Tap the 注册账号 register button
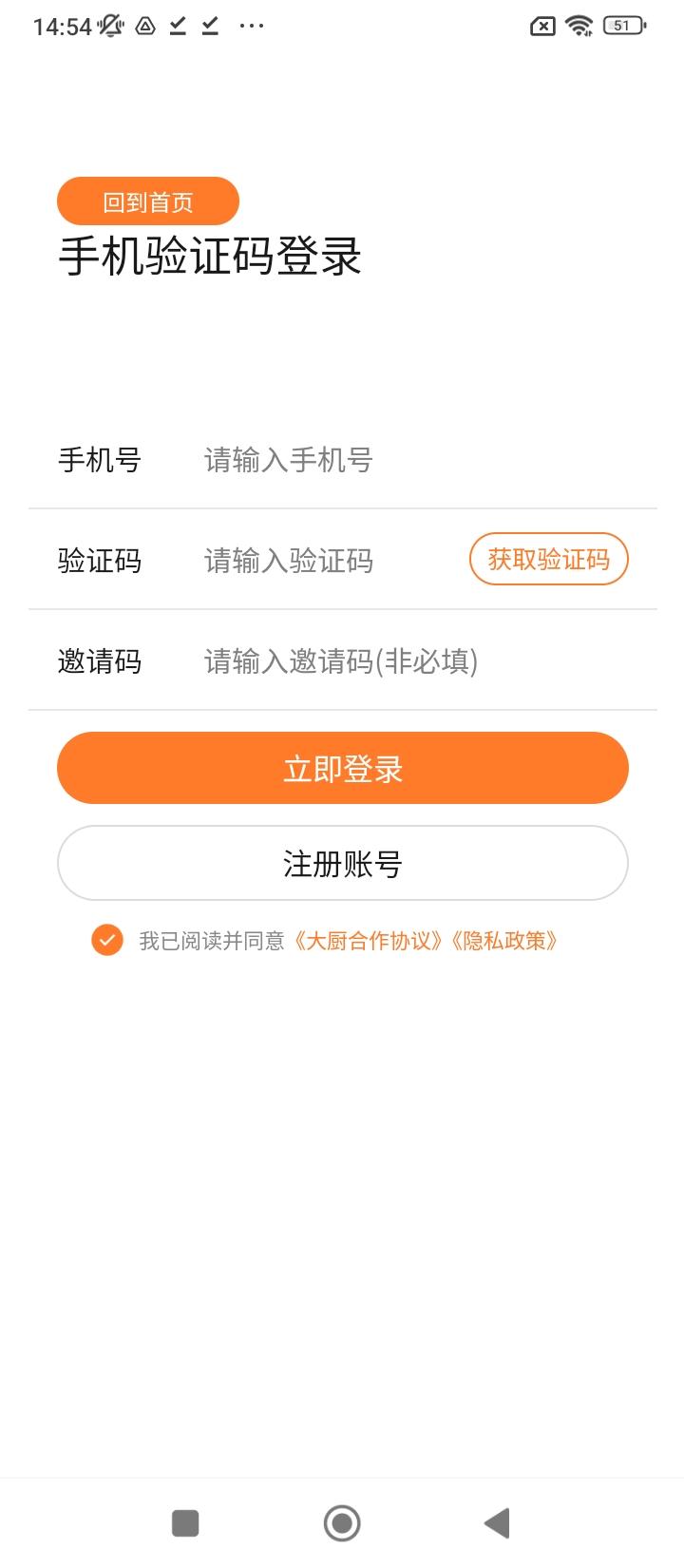684x1568 pixels. click(x=342, y=863)
